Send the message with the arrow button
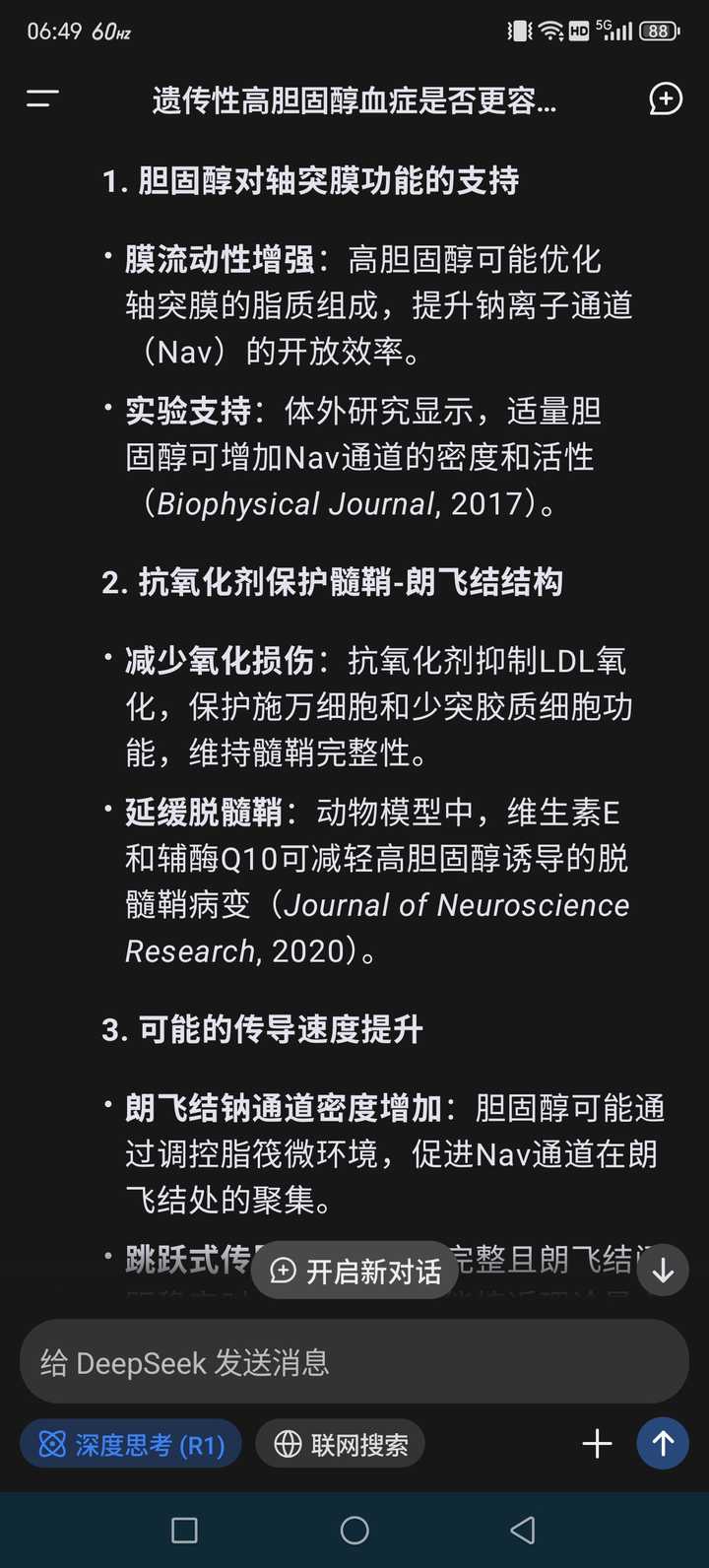 663,1444
